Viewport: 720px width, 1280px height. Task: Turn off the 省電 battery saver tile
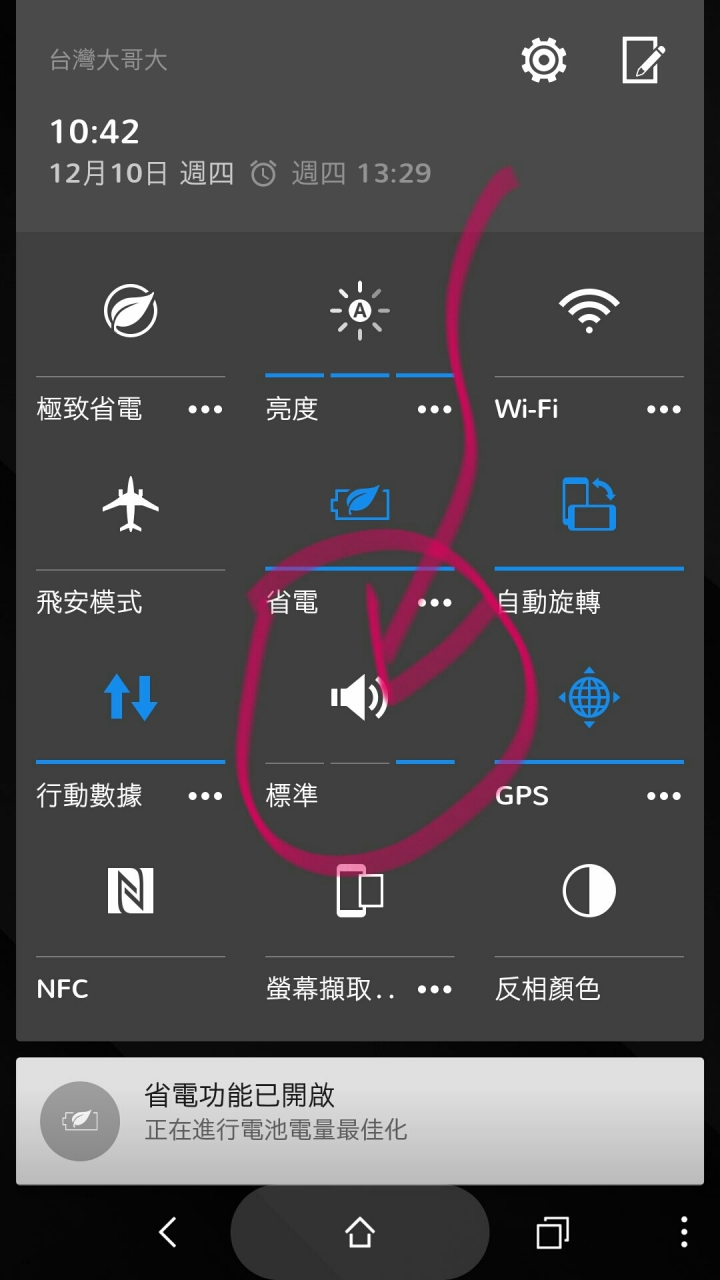359,504
